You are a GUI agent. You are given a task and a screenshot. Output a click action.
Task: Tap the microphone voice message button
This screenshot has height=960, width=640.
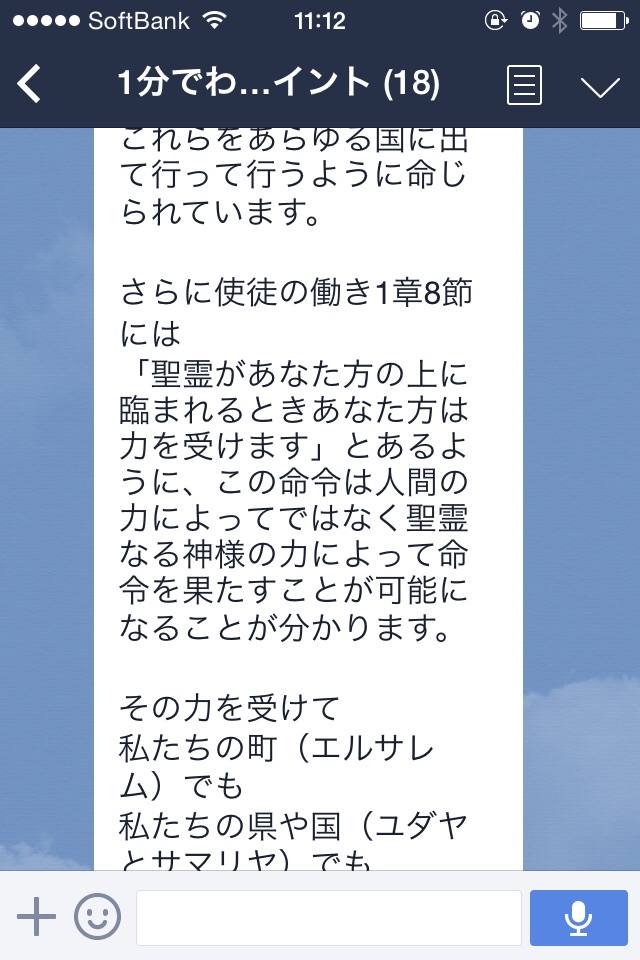(578, 917)
